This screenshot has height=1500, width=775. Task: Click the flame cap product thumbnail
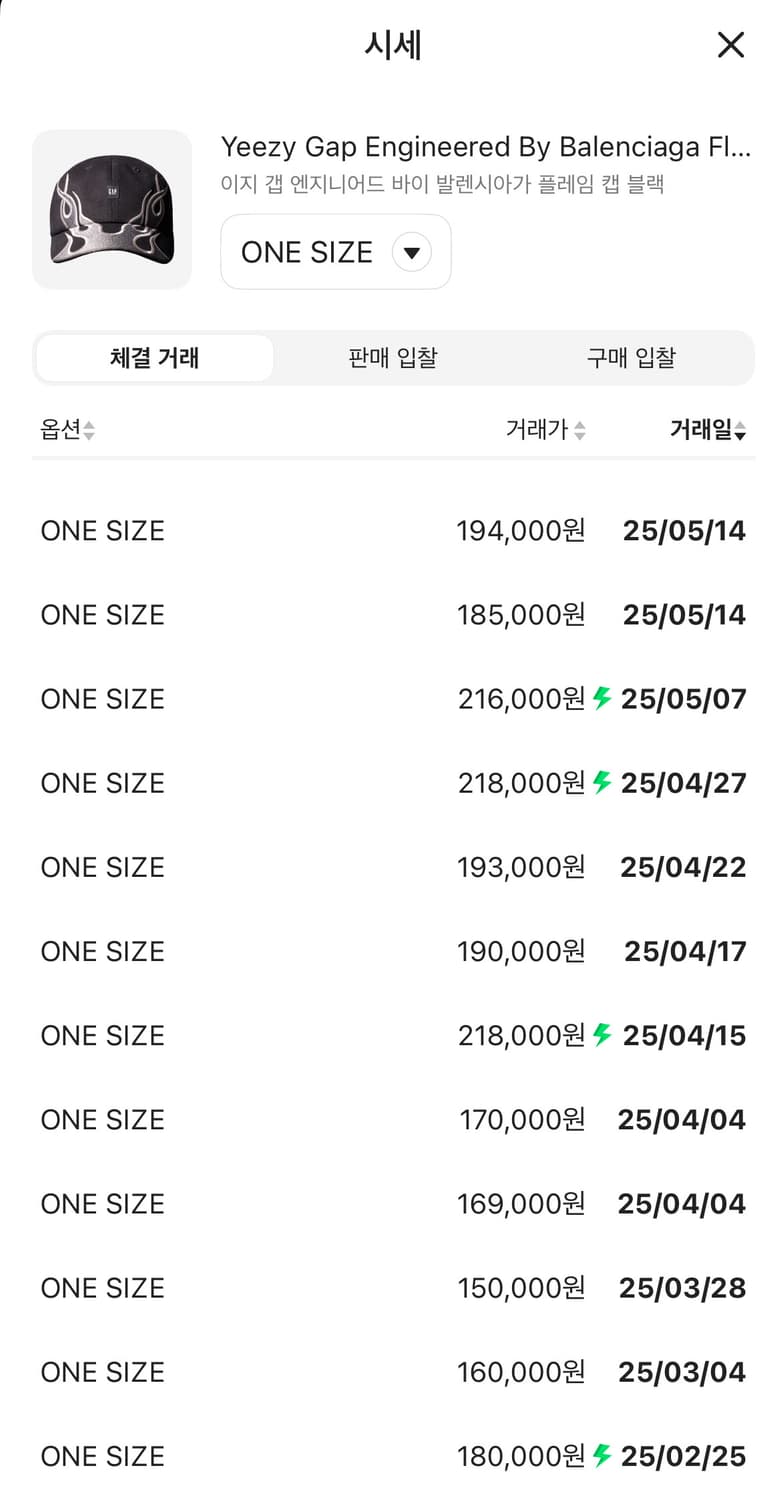click(111, 209)
